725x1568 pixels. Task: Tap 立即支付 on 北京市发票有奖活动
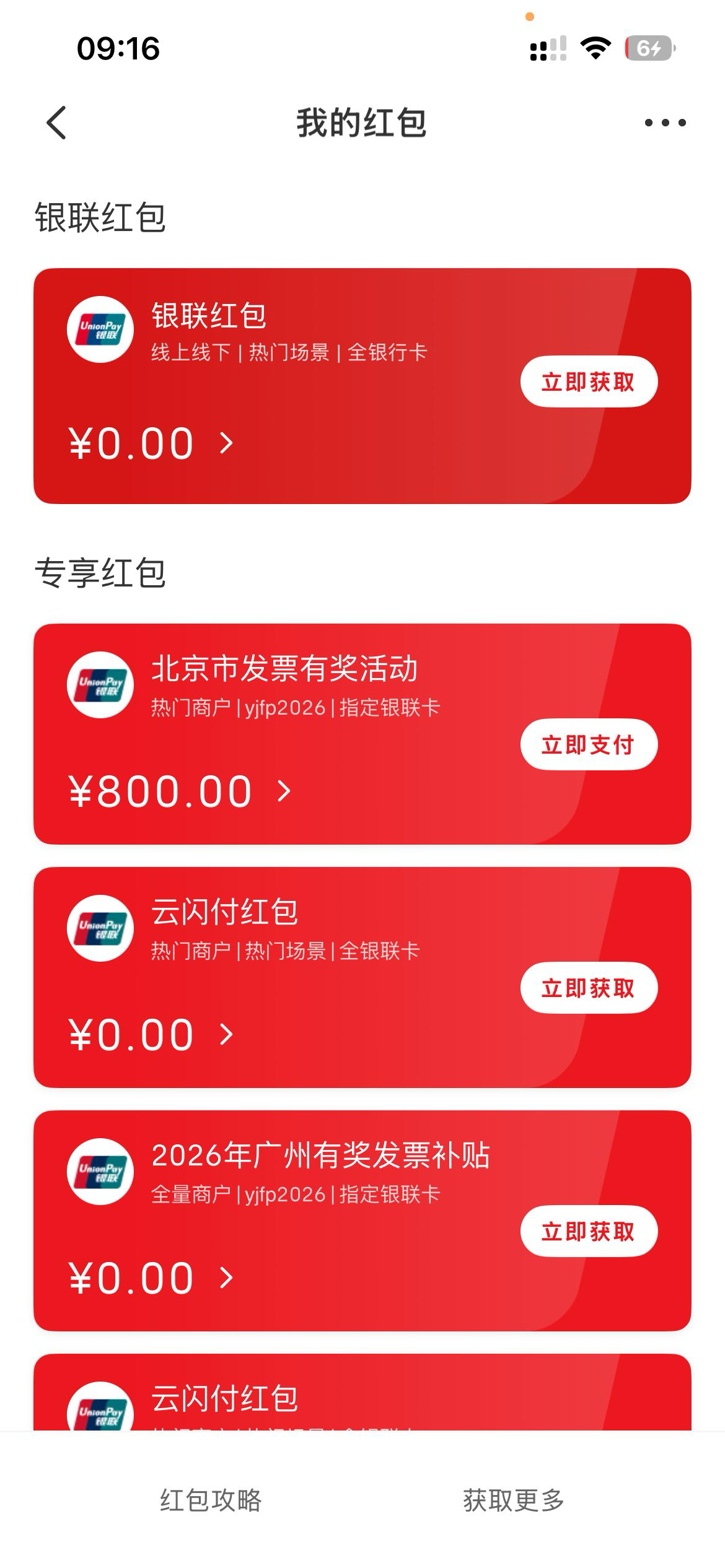tap(588, 744)
